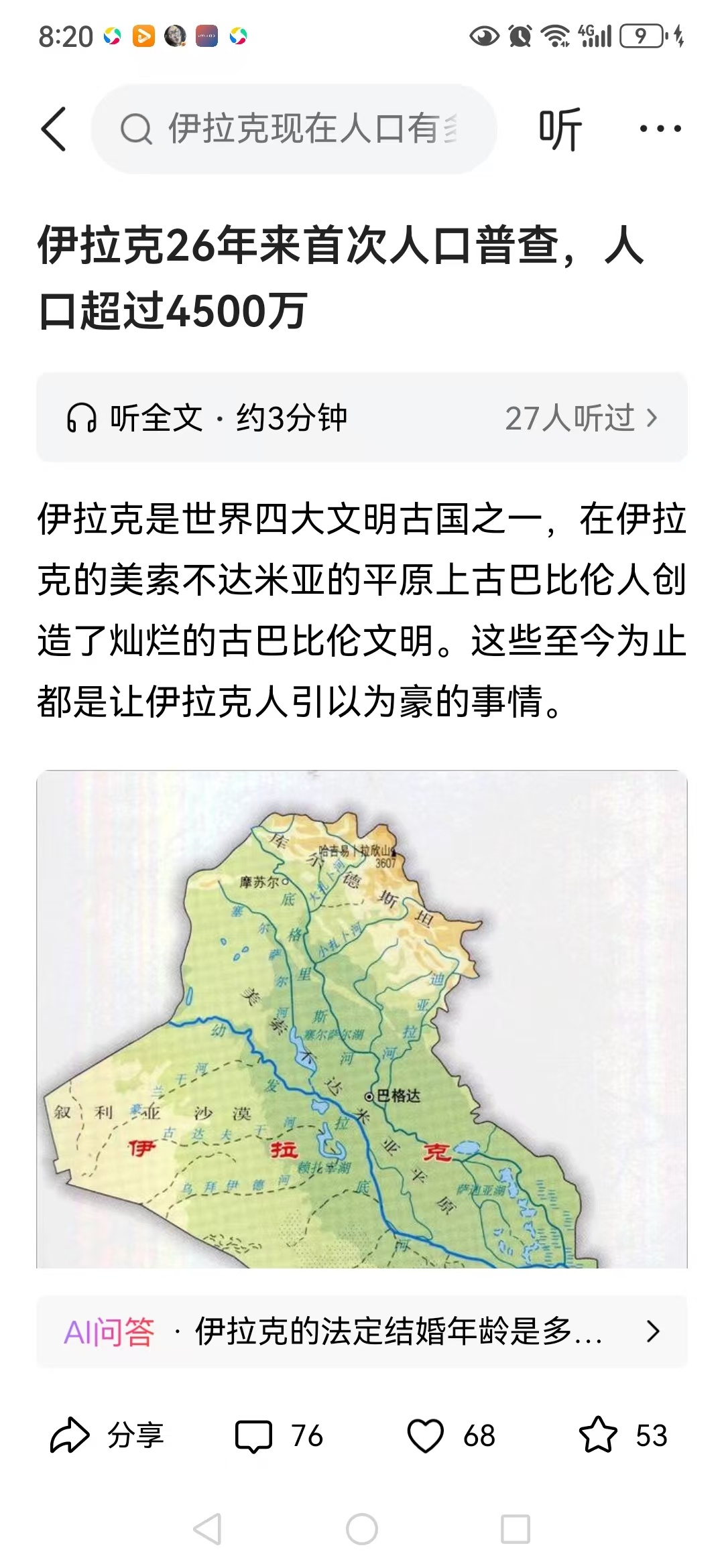The image size is (724, 1568).
Task: Tap the search magnifier icon
Action: click(x=137, y=129)
